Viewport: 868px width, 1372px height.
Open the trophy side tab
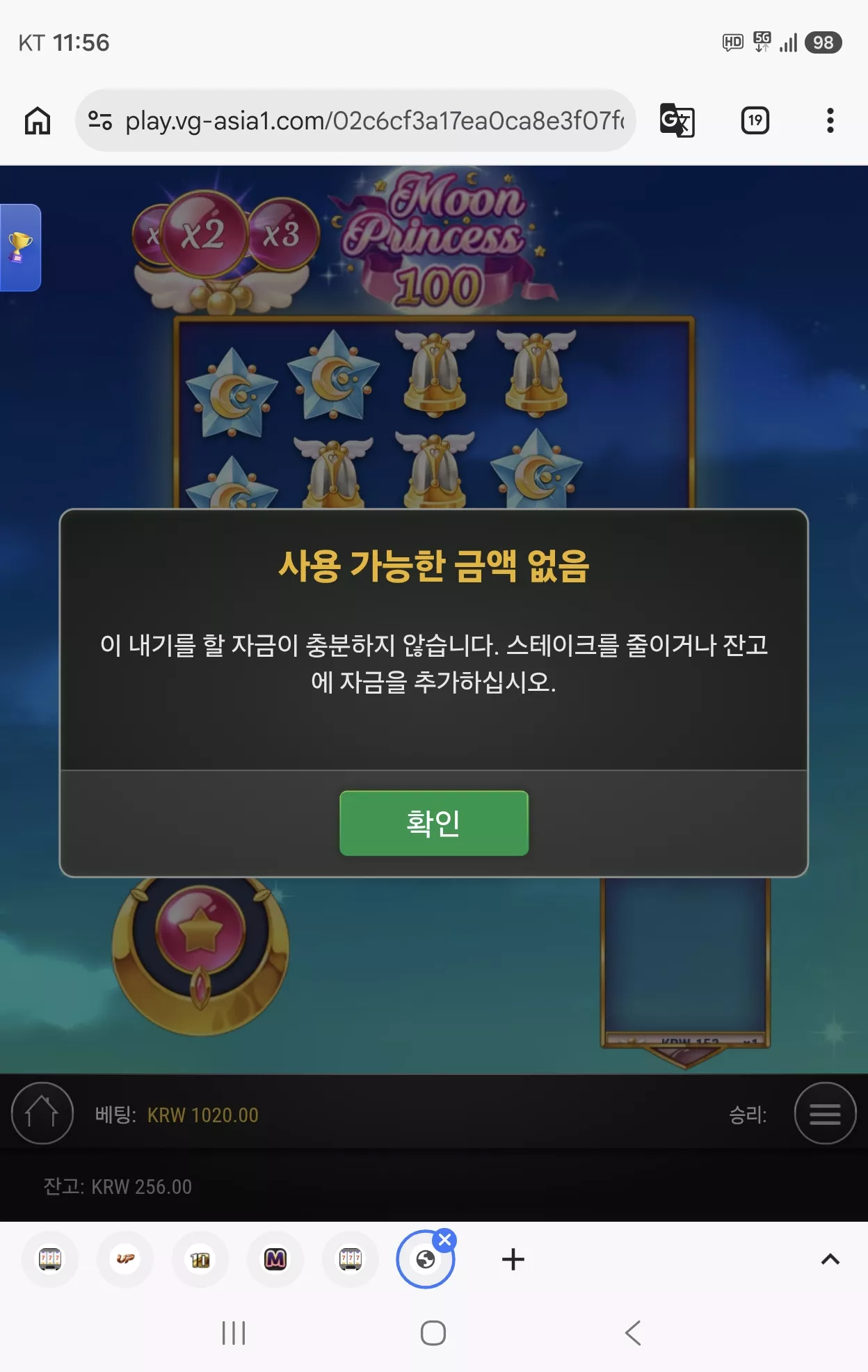click(x=20, y=247)
